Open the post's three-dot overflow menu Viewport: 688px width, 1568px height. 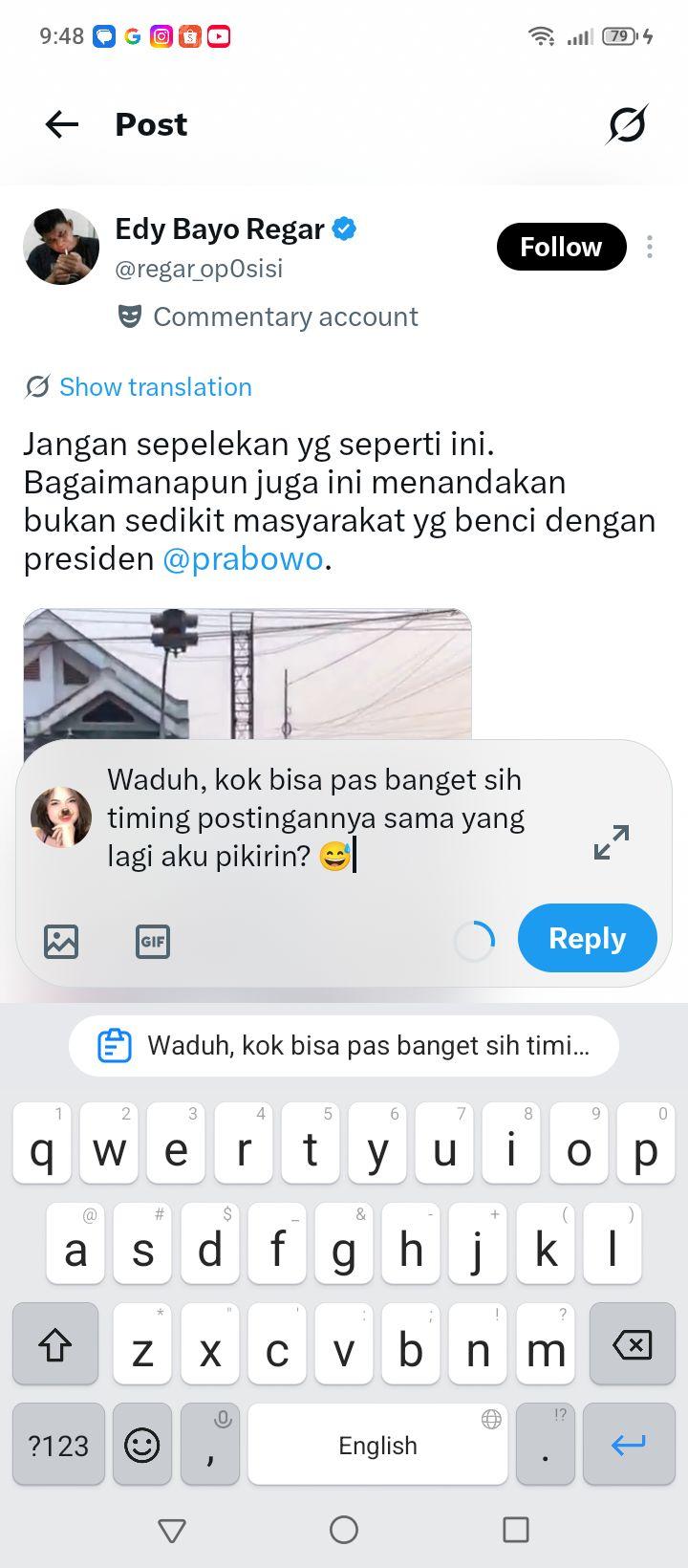tap(650, 247)
